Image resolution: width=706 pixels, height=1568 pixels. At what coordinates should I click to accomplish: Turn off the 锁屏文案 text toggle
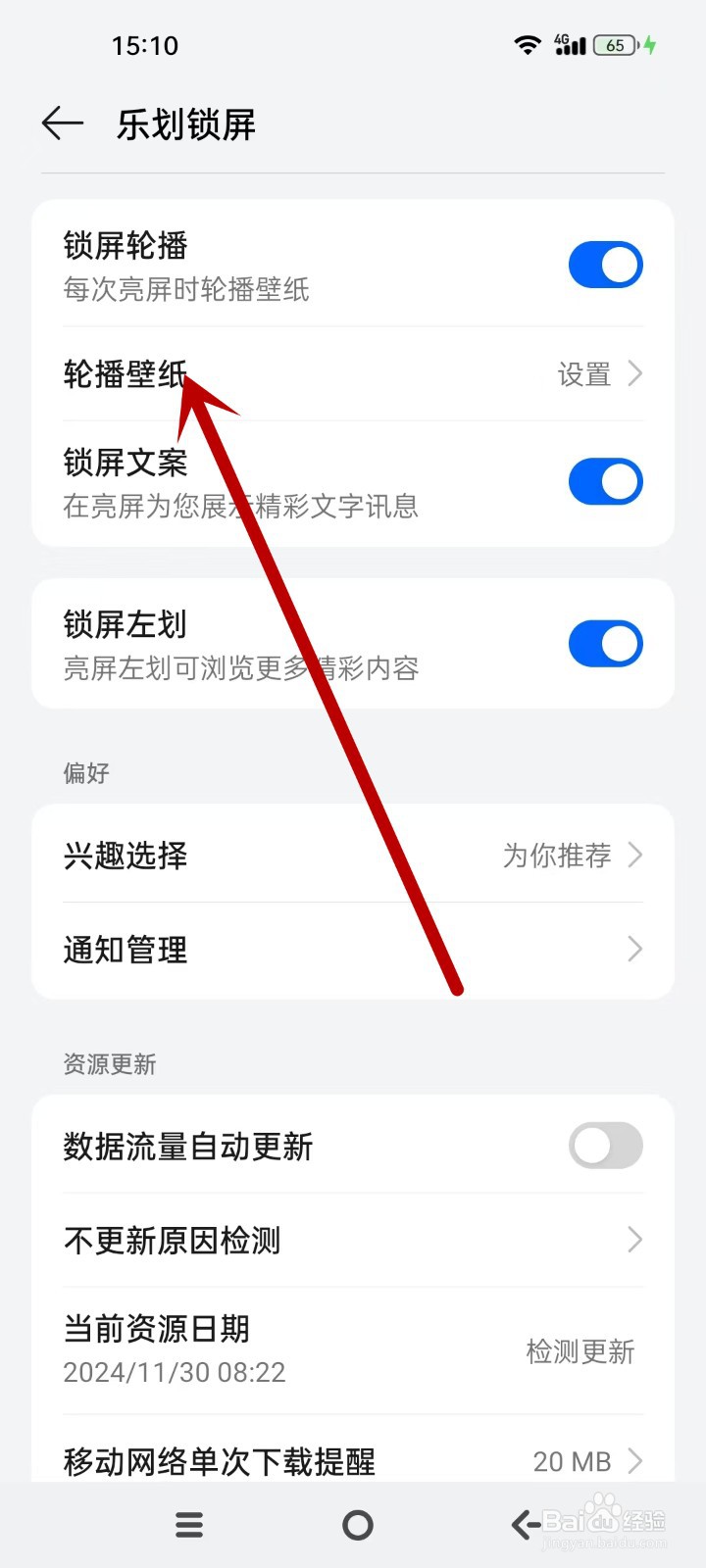click(x=605, y=481)
